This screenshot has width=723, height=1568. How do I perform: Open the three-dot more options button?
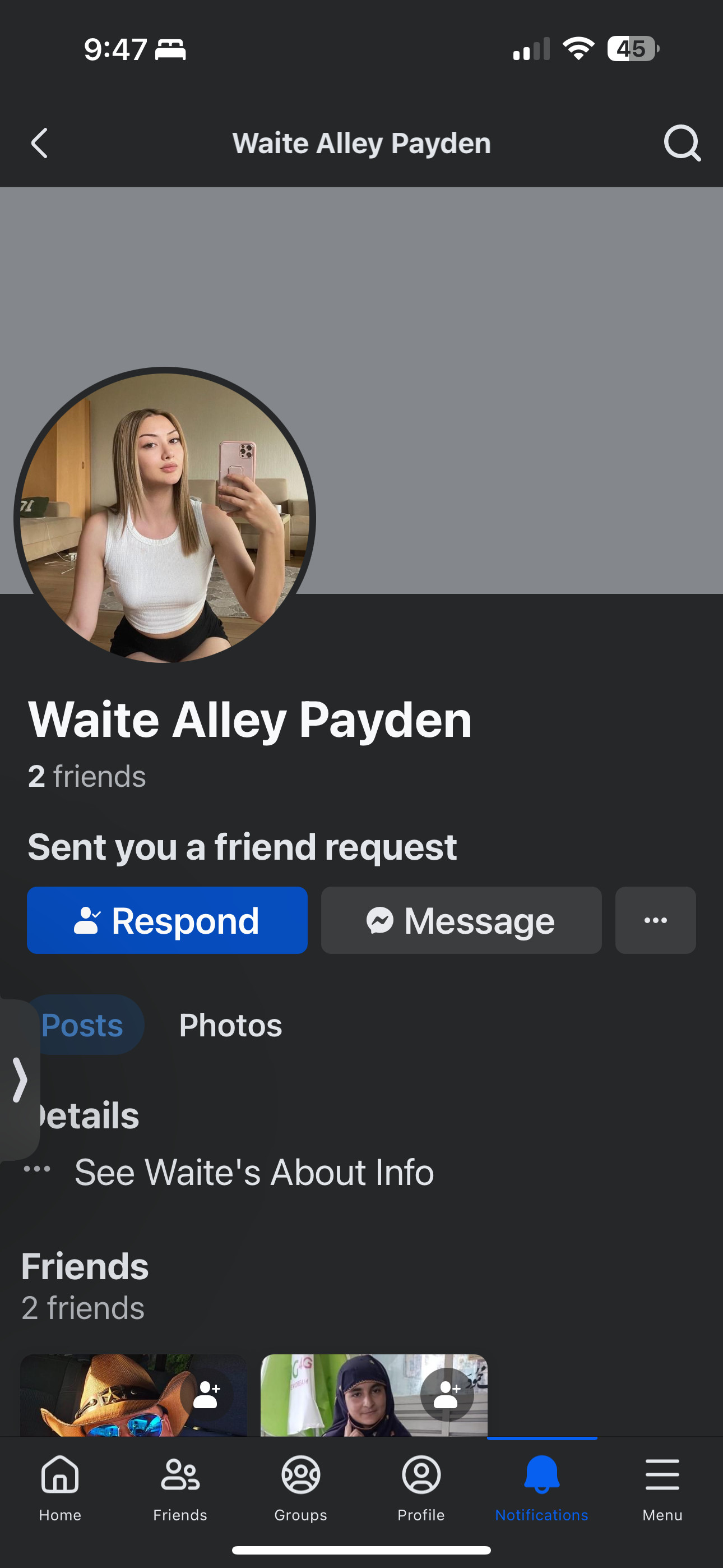point(655,920)
